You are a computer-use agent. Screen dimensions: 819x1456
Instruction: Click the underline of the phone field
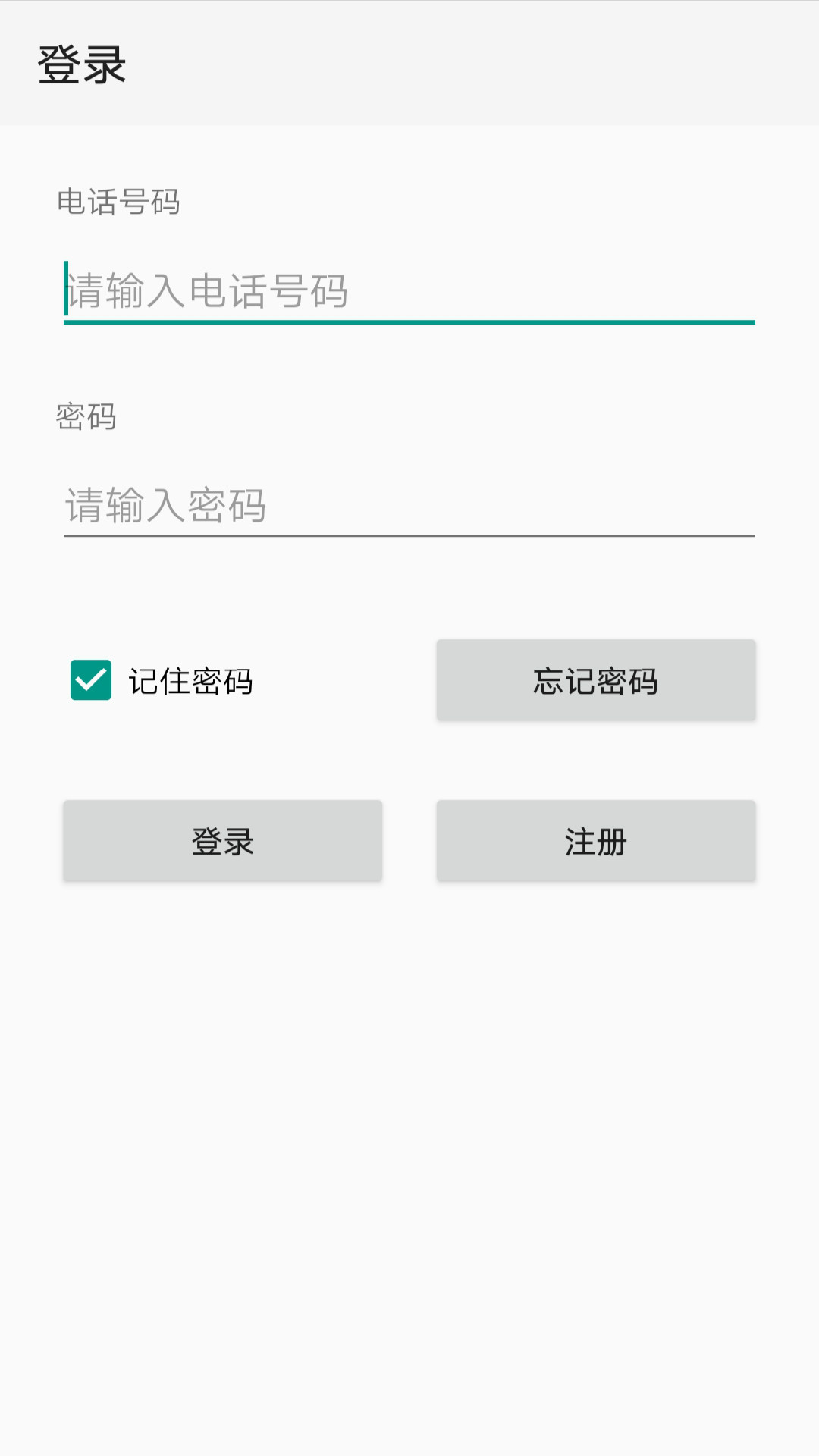click(409, 325)
